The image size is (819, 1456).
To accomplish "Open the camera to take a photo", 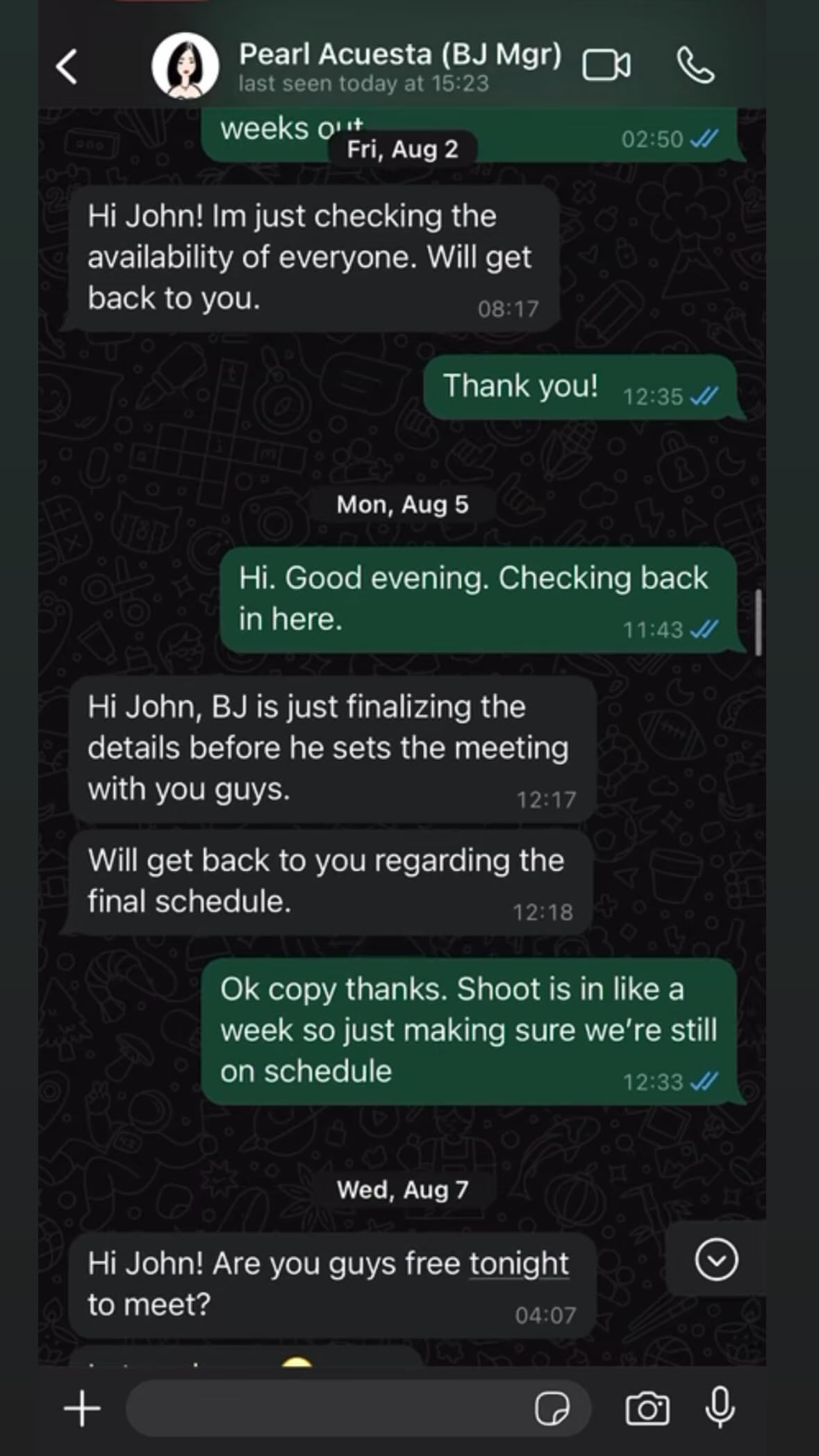I will coord(647,1409).
